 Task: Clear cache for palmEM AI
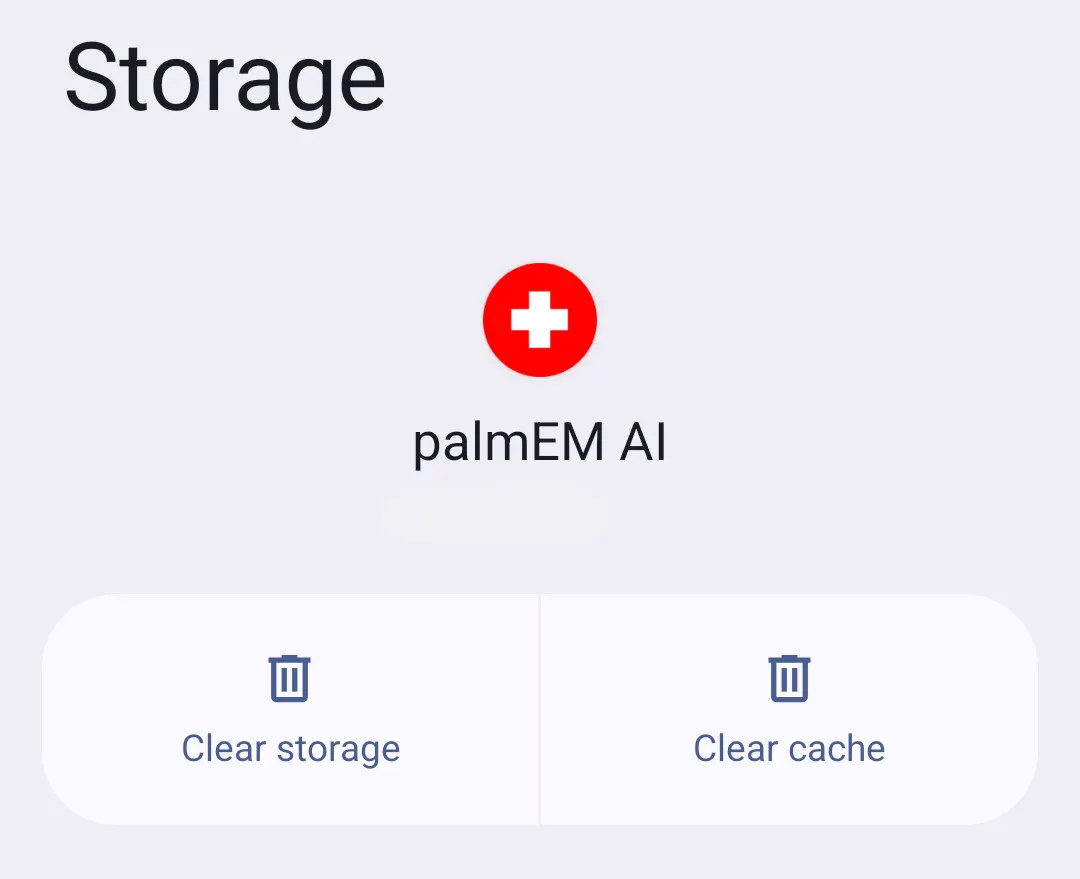pyautogui.click(x=789, y=710)
